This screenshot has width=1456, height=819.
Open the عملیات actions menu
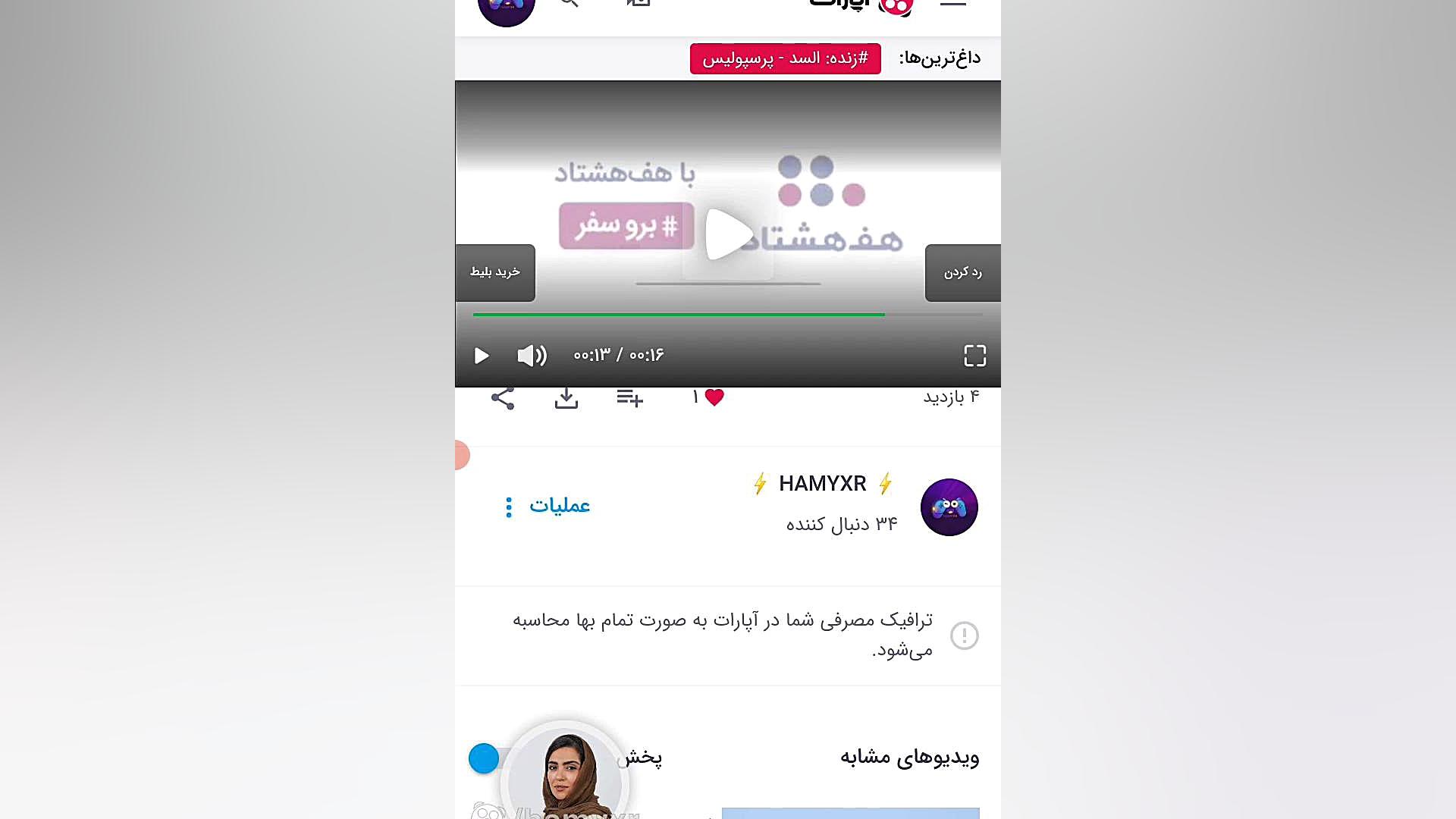[x=548, y=507]
